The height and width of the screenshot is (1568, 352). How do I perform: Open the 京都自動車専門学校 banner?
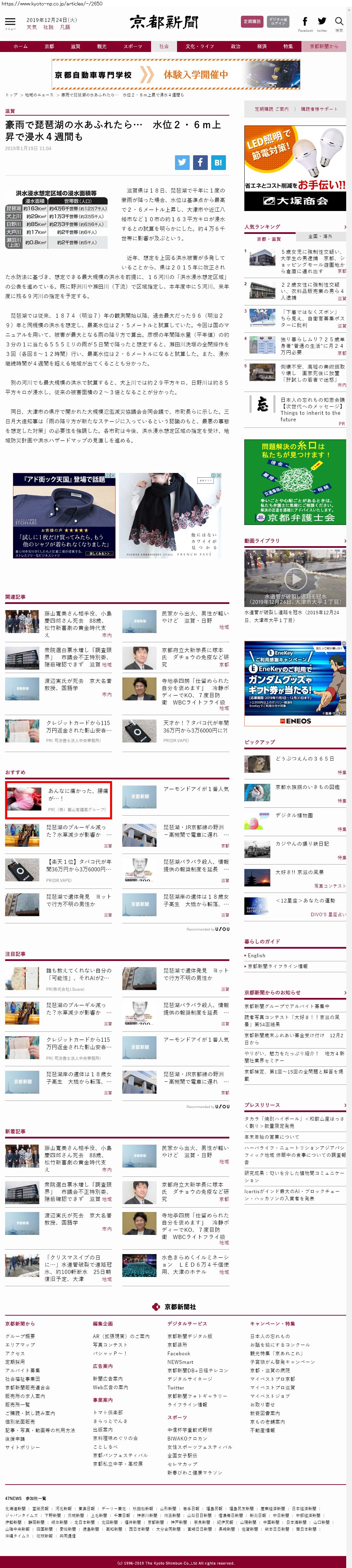coord(176,74)
